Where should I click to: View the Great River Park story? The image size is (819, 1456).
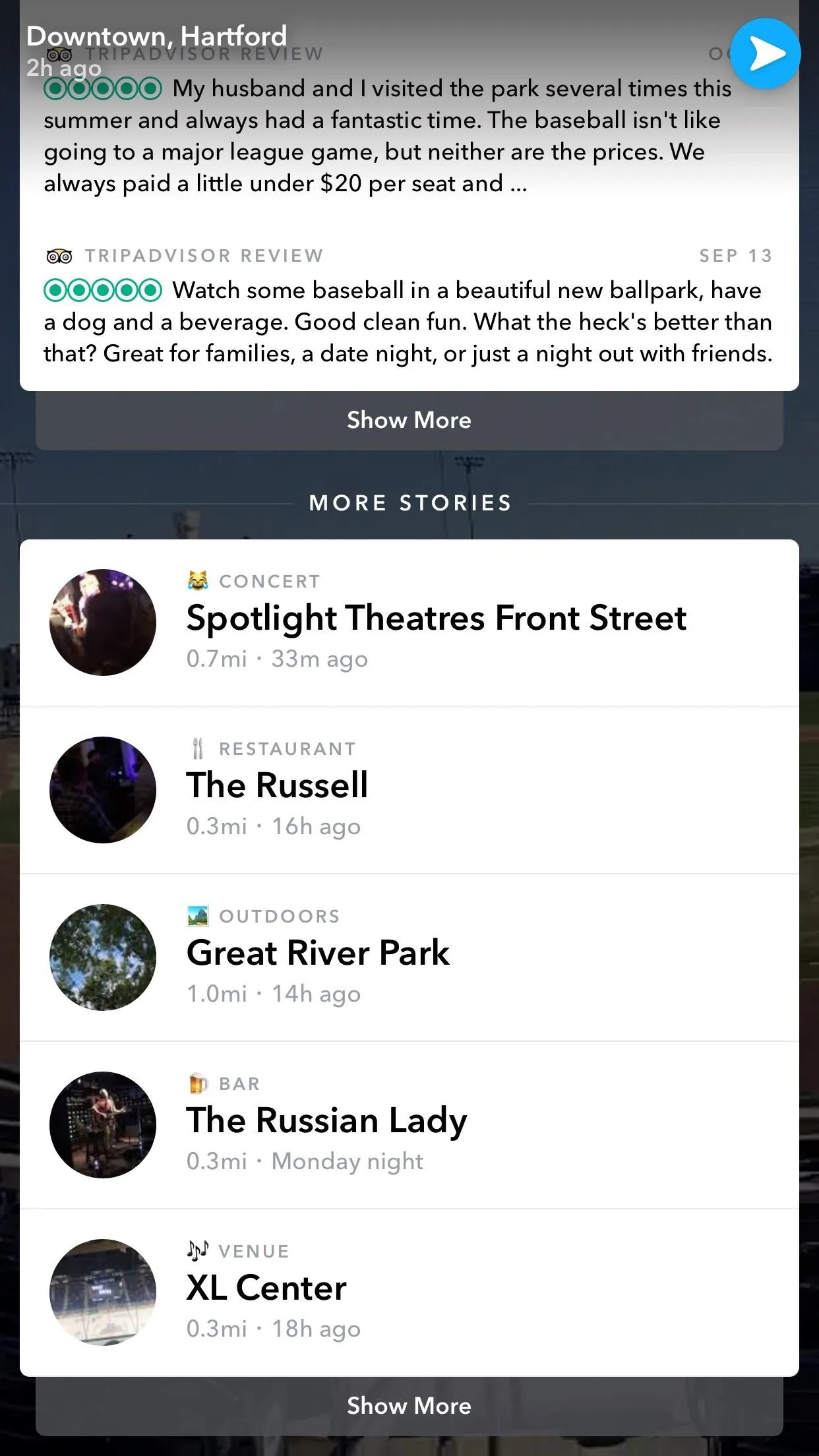(x=409, y=957)
